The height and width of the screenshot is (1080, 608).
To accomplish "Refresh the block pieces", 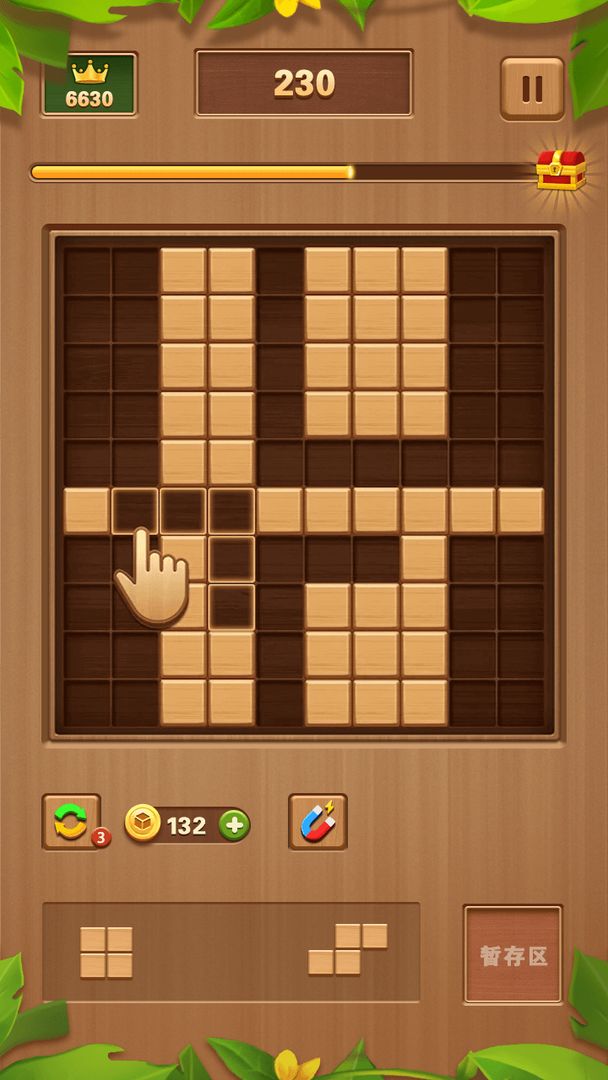I will tap(72, 823).
